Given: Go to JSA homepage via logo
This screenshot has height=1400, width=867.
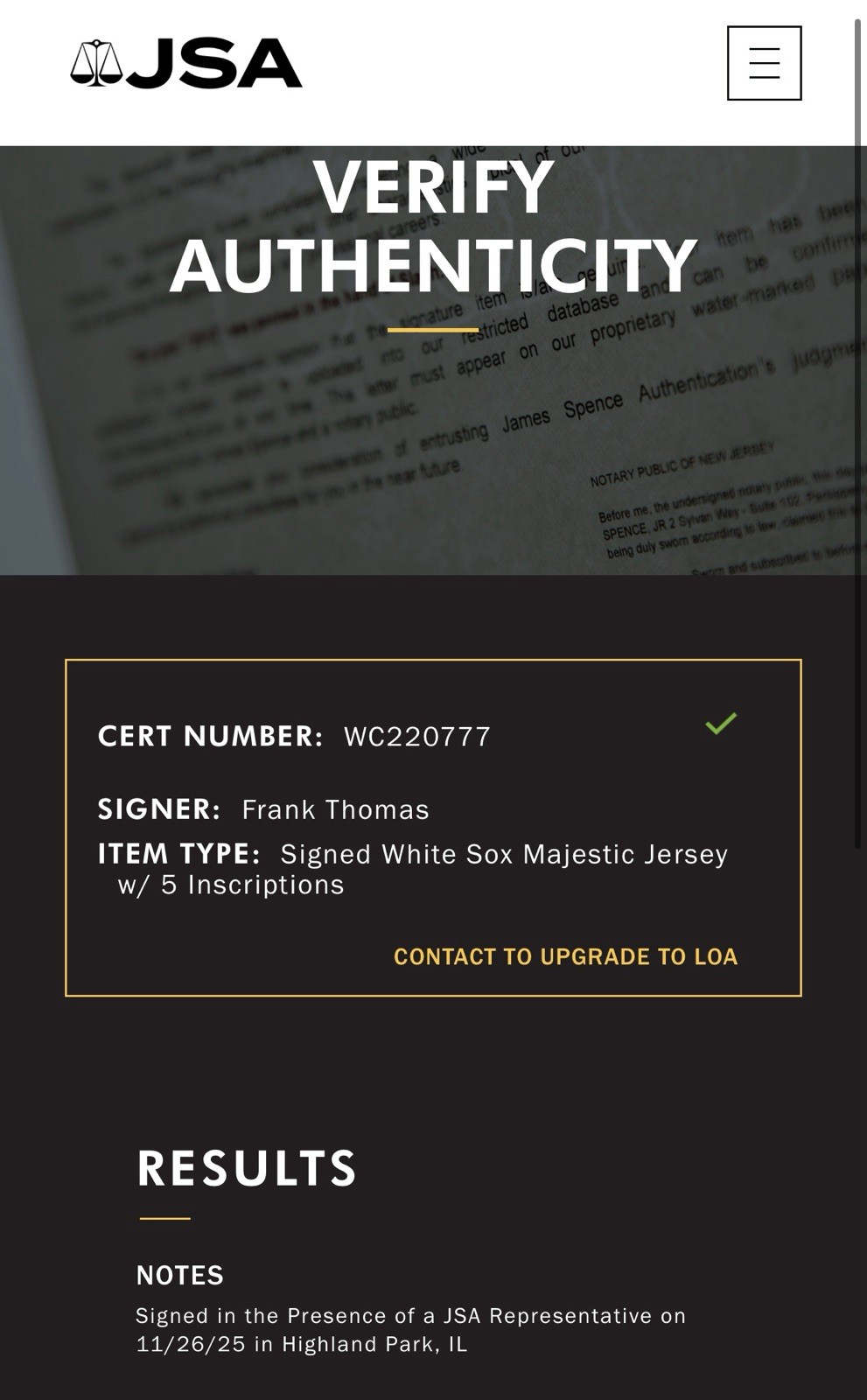Looking at the screenshot, I should point(186,64).
